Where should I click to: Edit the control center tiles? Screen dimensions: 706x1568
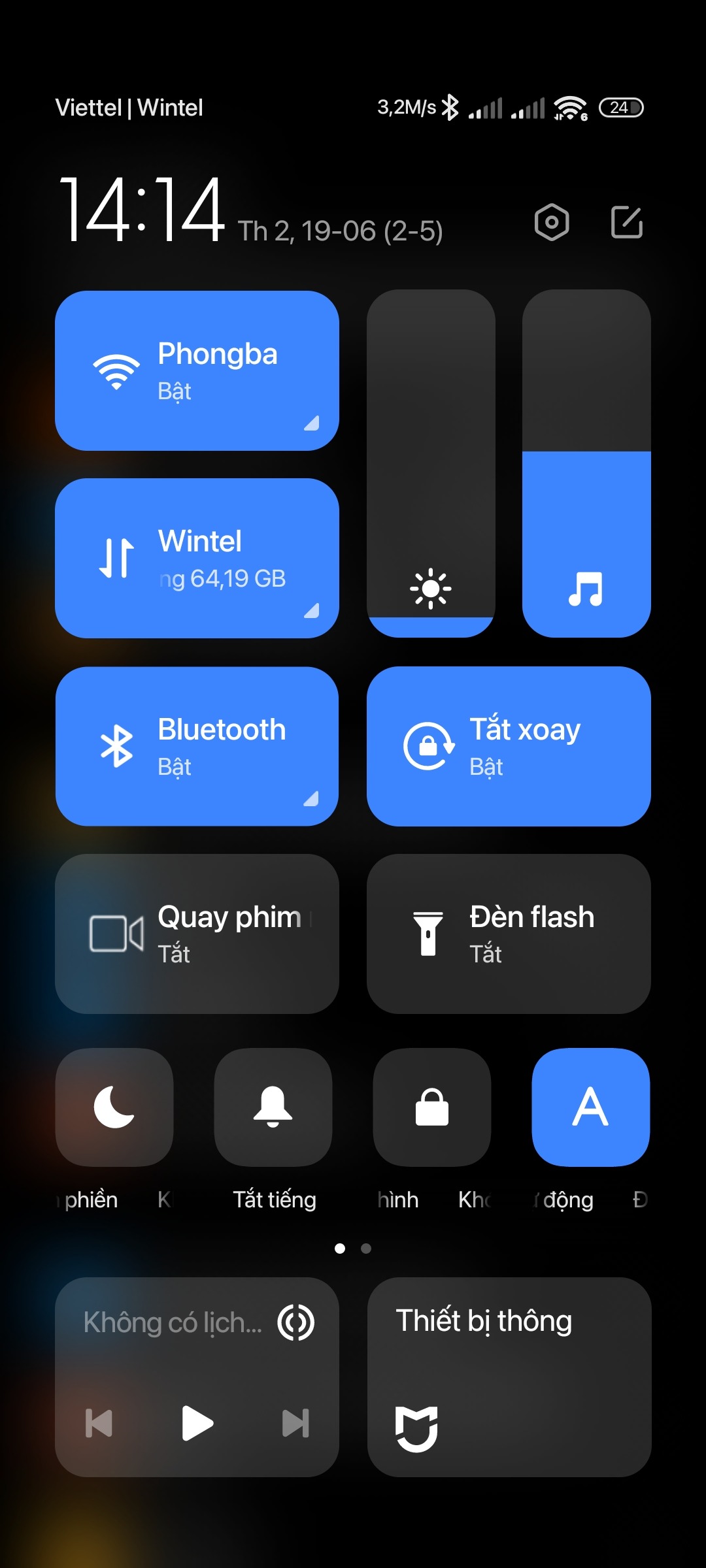pyautogui.click(x=626, y=222)
